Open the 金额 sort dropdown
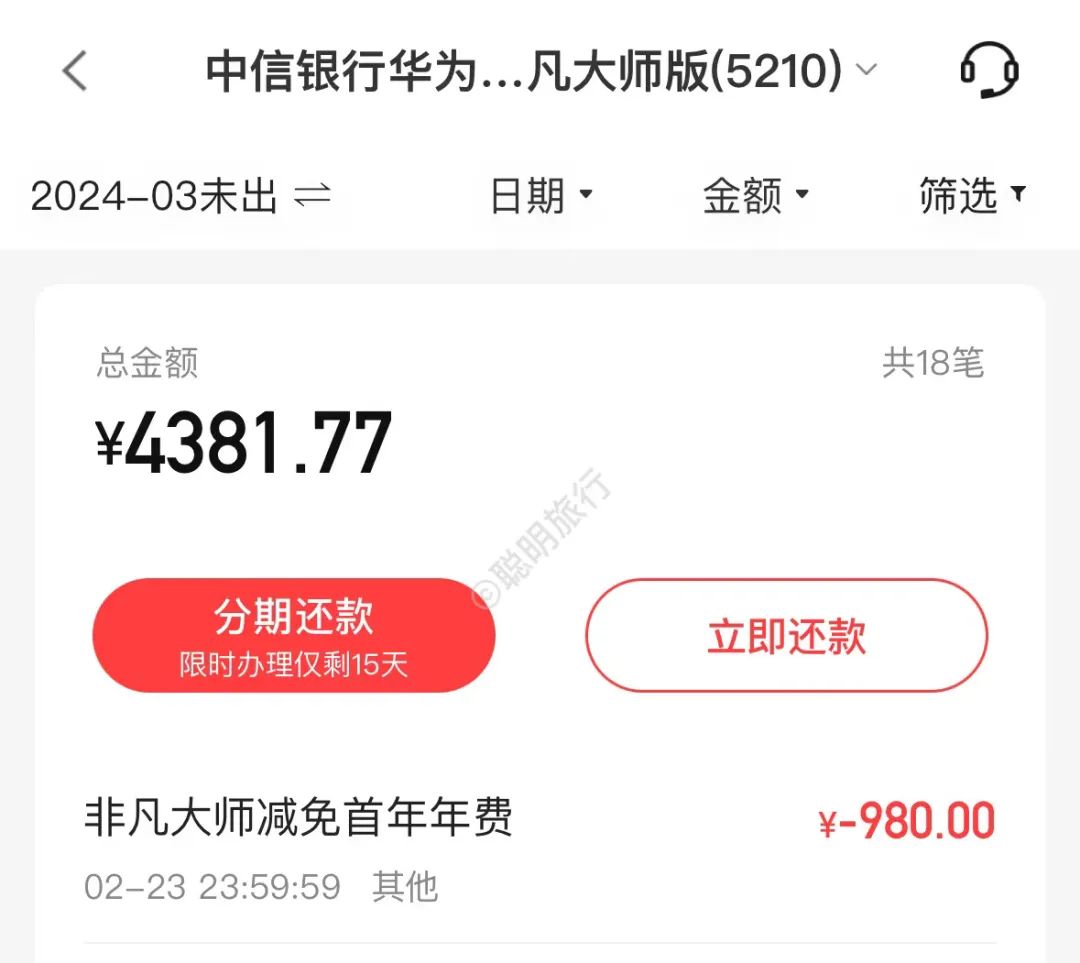 (755, 196)
